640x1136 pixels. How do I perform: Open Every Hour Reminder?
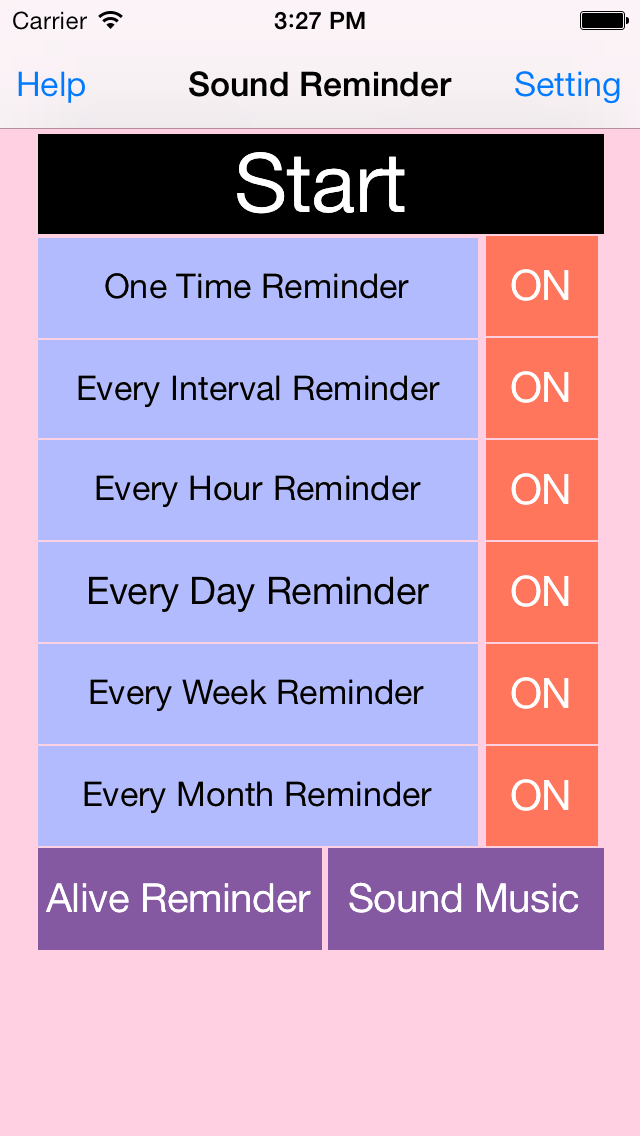point(257,490)
